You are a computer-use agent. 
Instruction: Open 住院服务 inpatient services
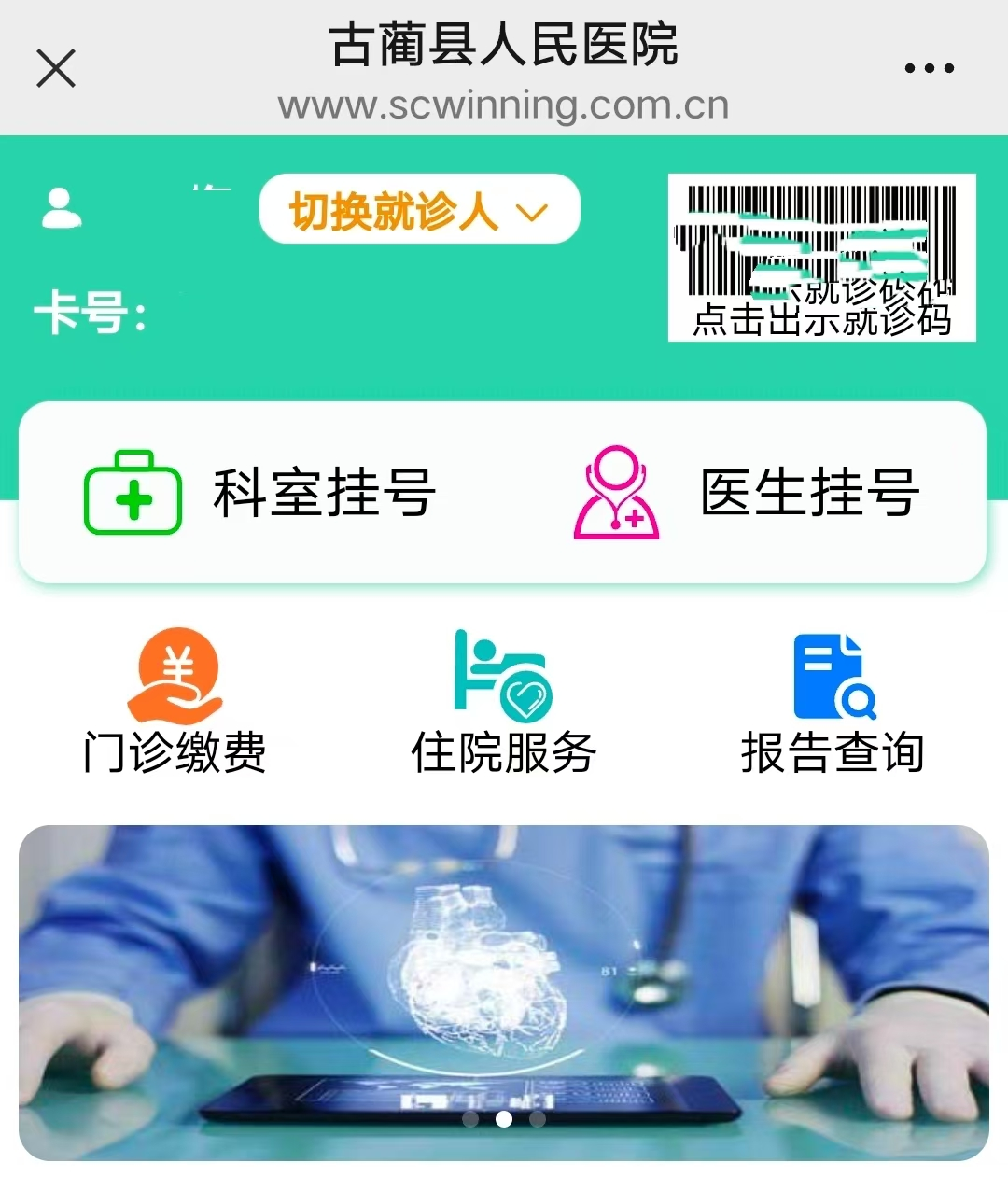tap(503, 702)
